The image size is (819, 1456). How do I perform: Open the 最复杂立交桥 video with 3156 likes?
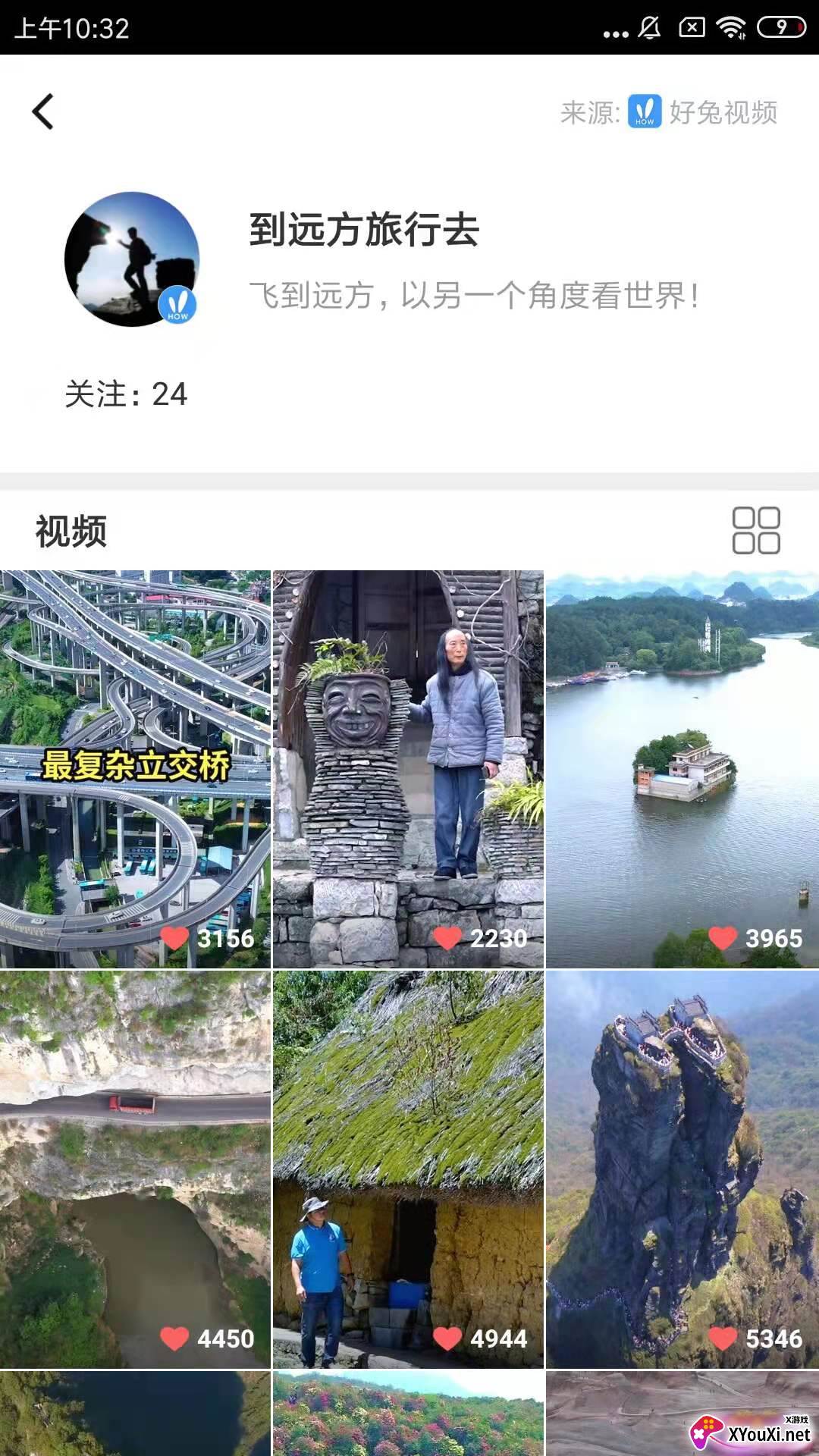pyautogui.click(x=135, y=769)
